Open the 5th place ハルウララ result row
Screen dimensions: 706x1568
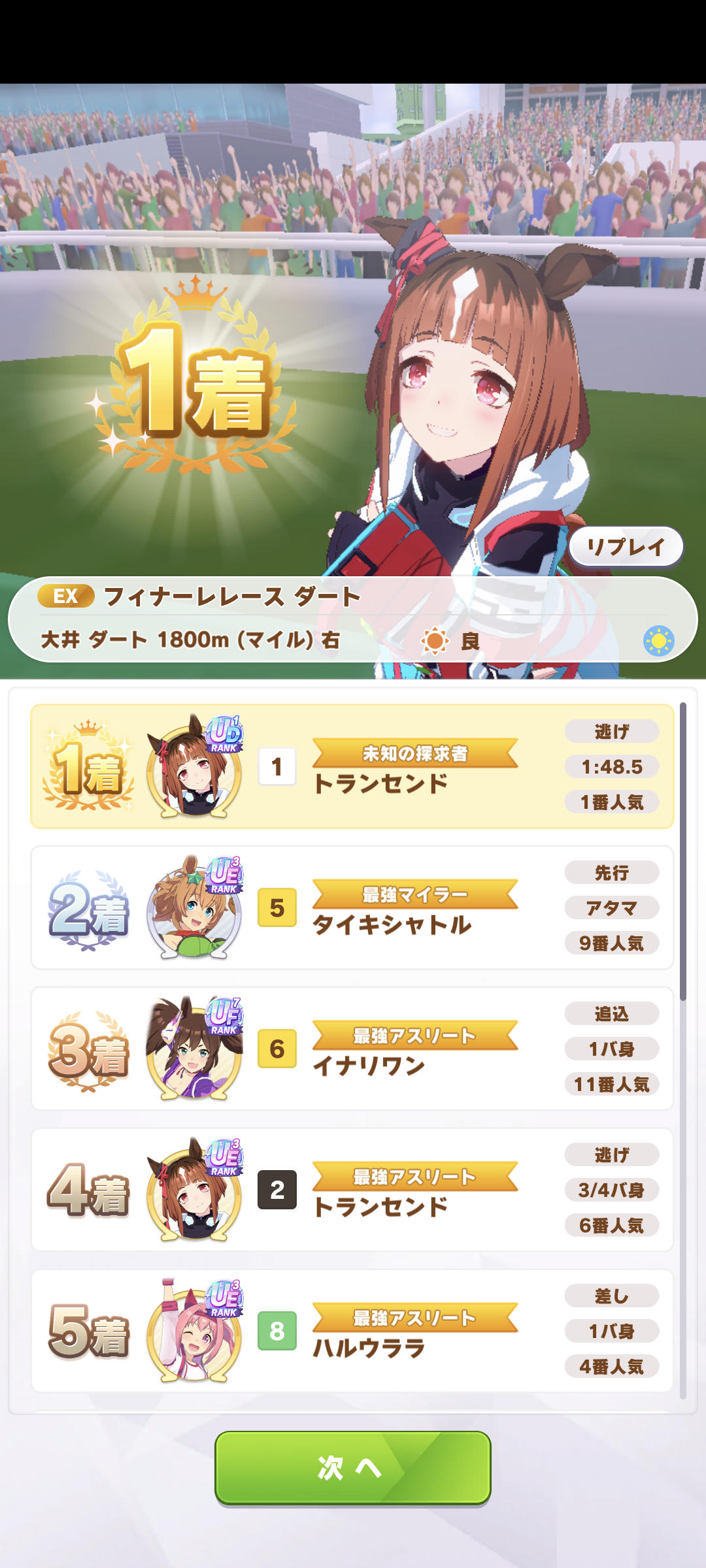point(352,1331)
